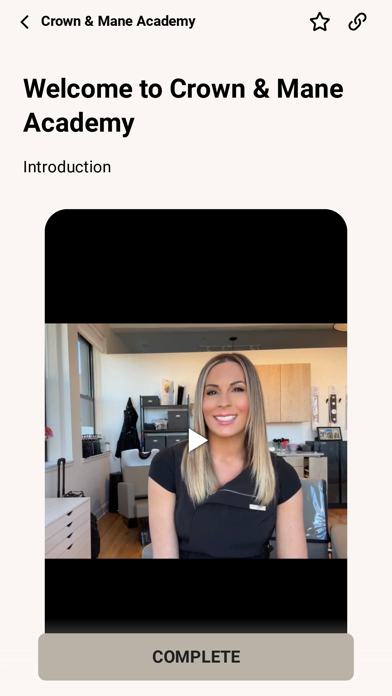Favorite this lesson with the star icon

[x=320, y=22]
